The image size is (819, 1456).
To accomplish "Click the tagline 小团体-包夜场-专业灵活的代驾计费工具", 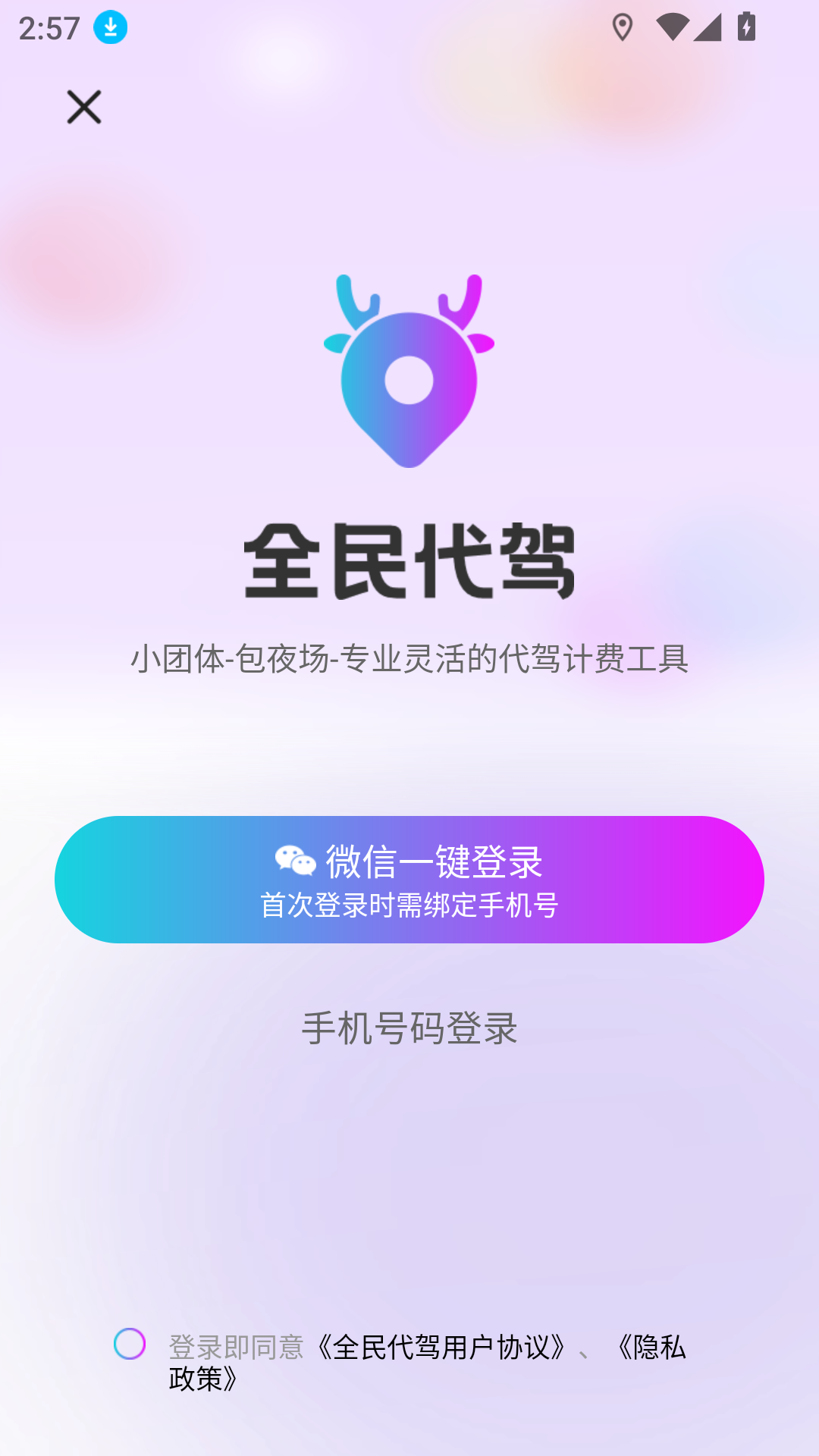I will point(409,660).
